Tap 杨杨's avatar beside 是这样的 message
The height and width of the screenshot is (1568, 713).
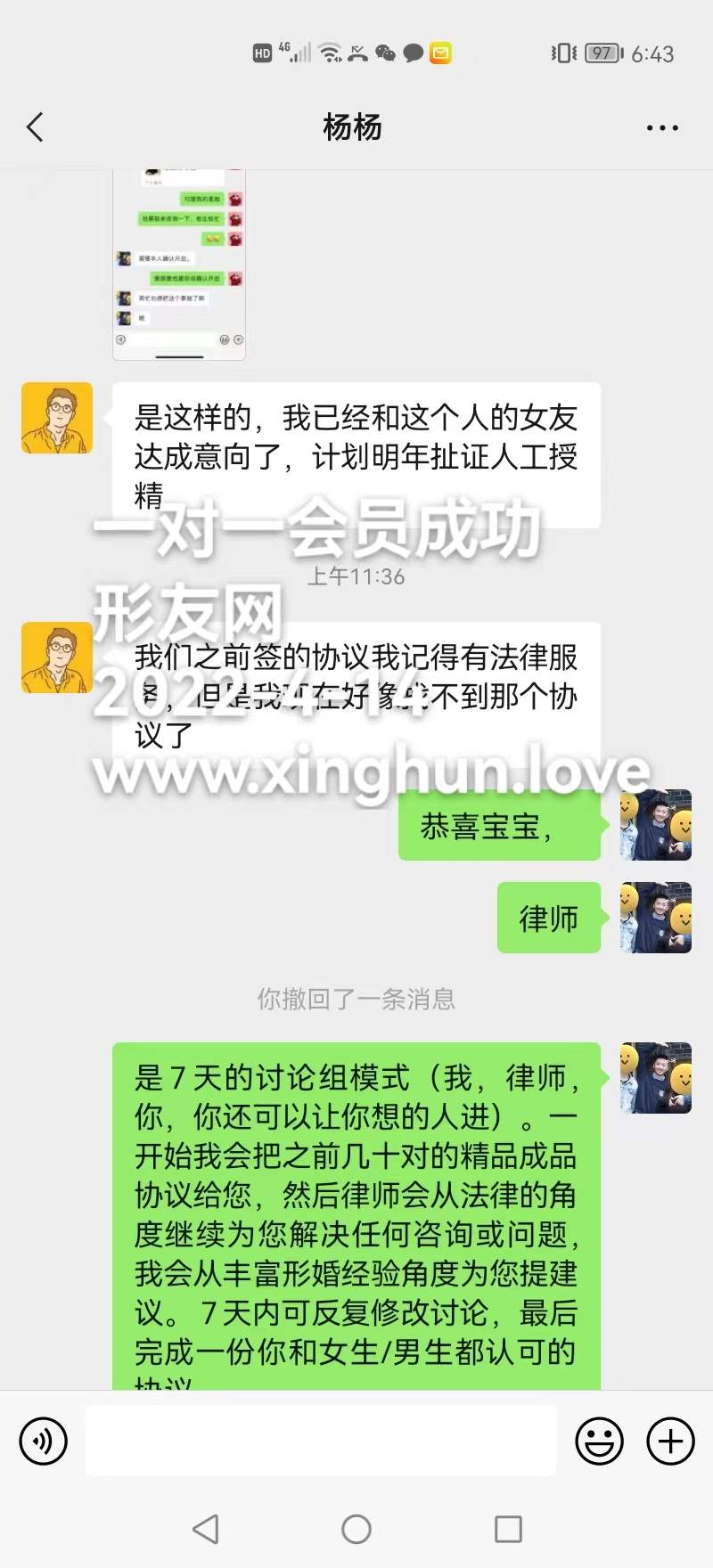(57, 418)
